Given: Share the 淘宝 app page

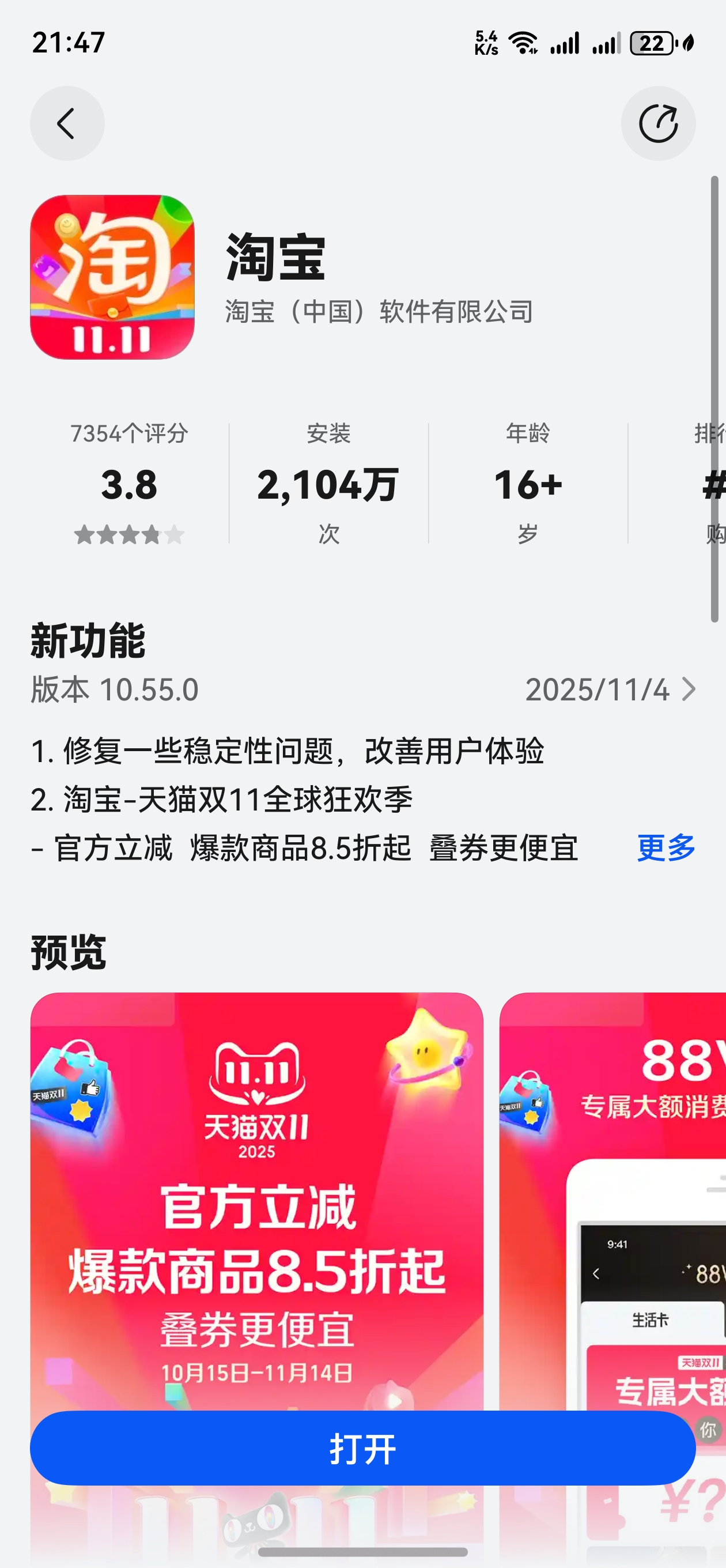Looking at the screenshot, I should click(x=658, y=123).
